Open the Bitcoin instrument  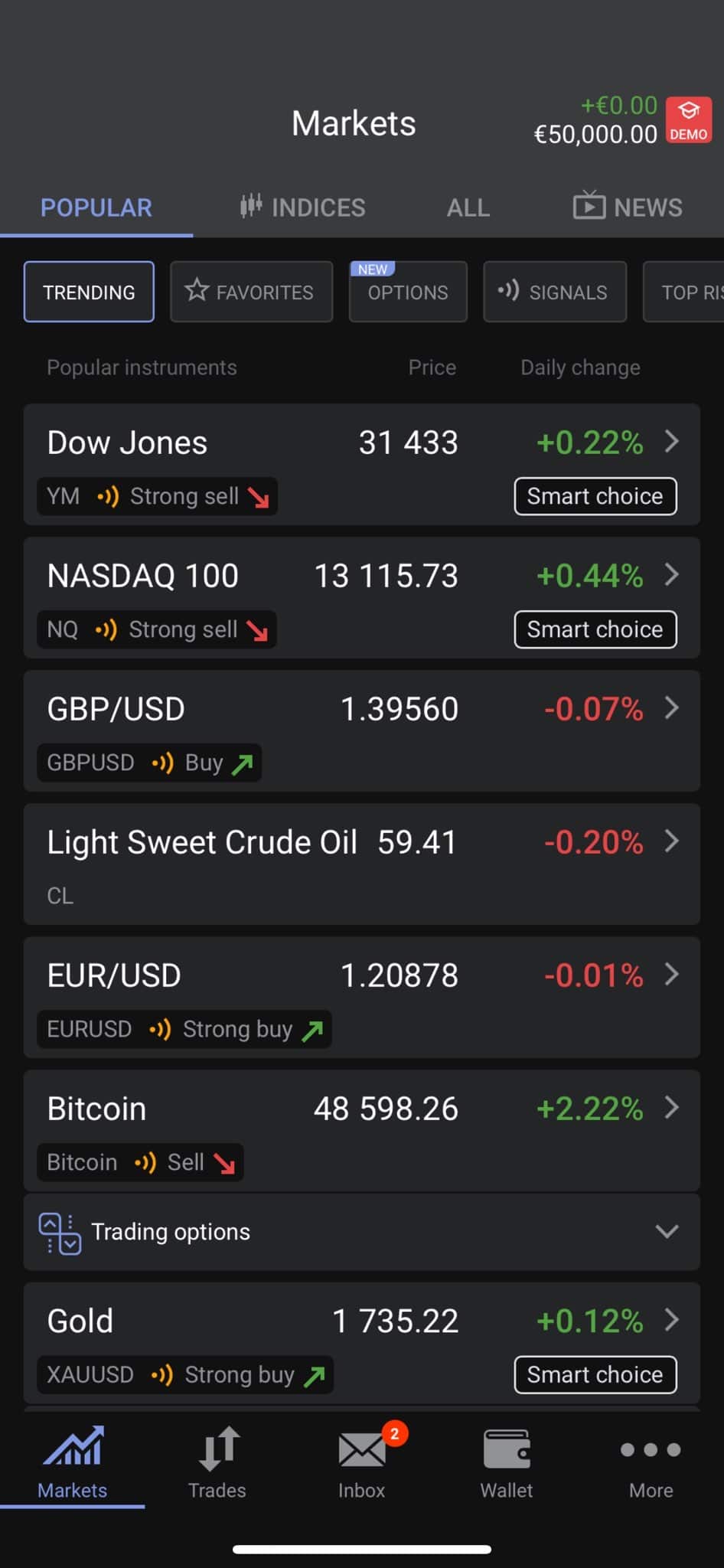coord(362,1130)
